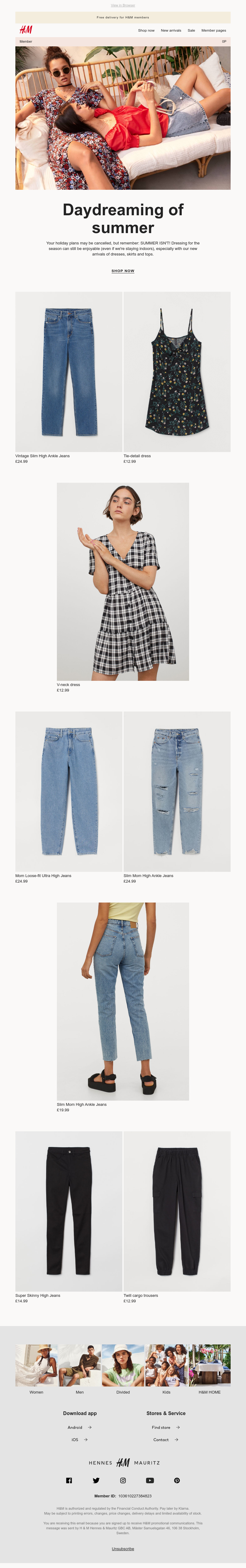View the Vintage Slim High Ankle Jeans
The height and width of the screenshot is (1568, 246).
coord(69,371)
